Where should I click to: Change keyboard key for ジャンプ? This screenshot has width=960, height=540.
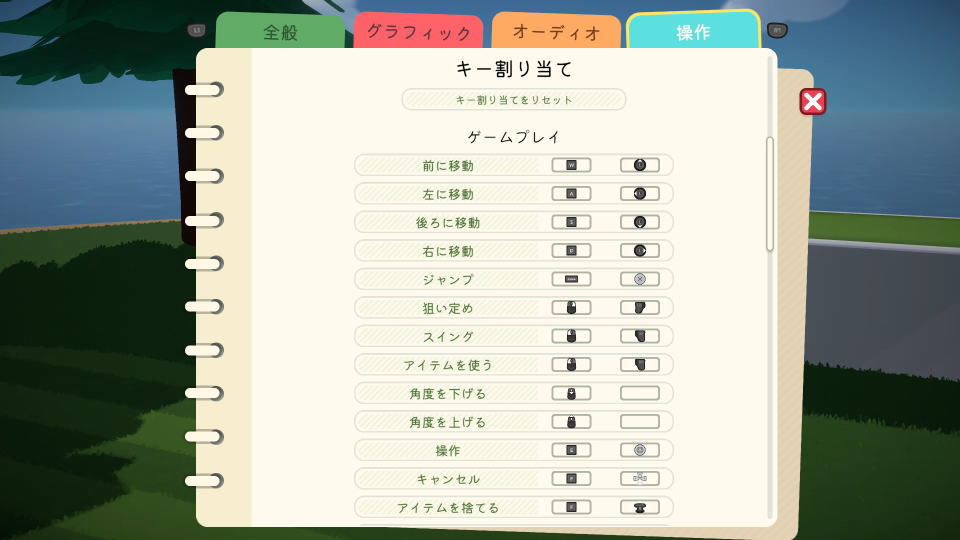click(x=571, y=279)
